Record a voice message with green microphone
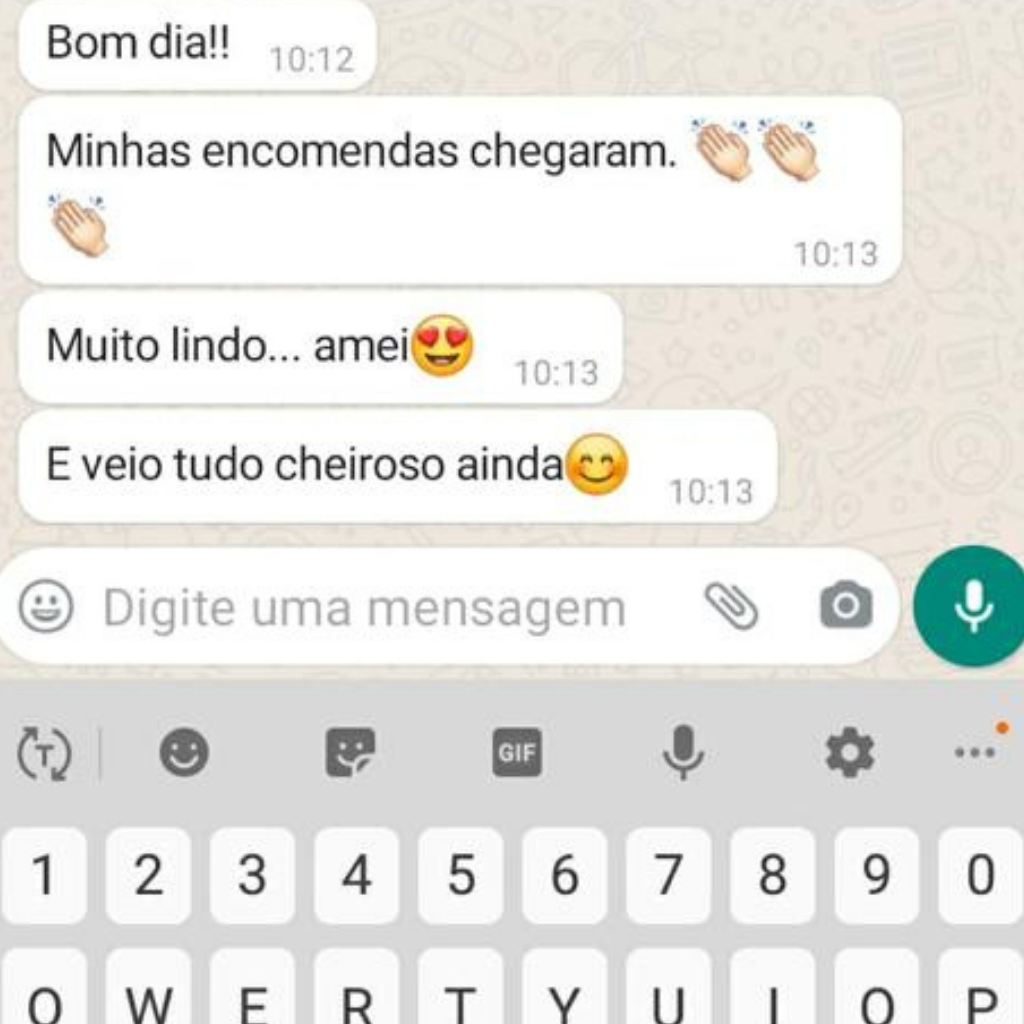The height and width of the screenshot is (1024, 1024). (972, 606)
